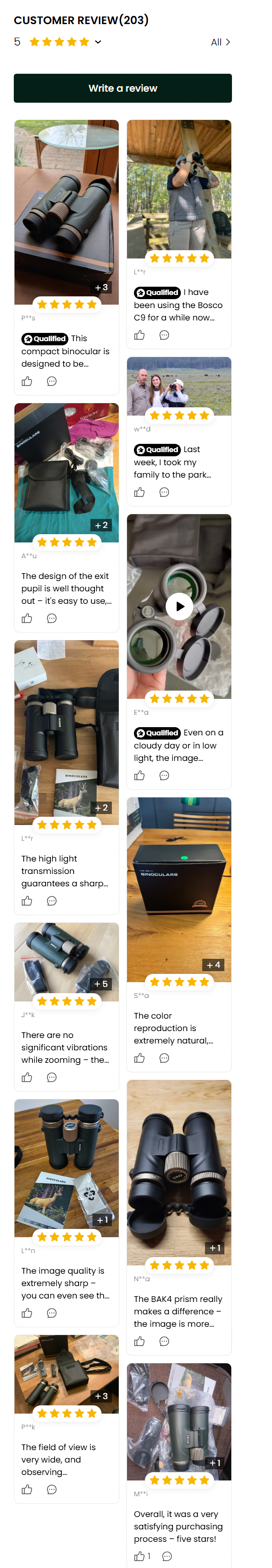Like P**s's compact binocular review
This screenshot has width=272, height=1568.
pos(27,381)
